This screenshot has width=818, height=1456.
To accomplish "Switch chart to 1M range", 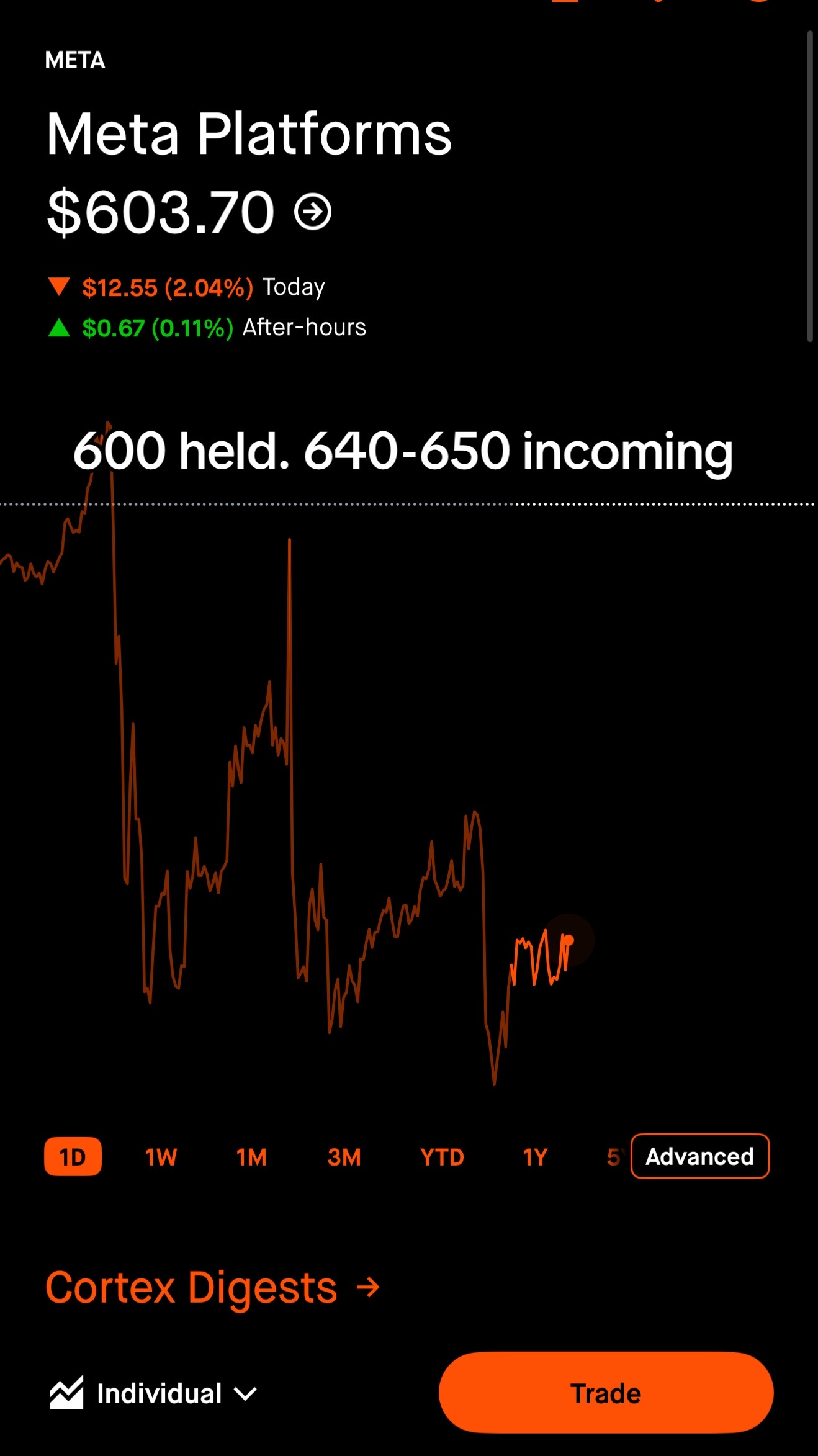I will pyautogui.click(x=251, y=1157).
